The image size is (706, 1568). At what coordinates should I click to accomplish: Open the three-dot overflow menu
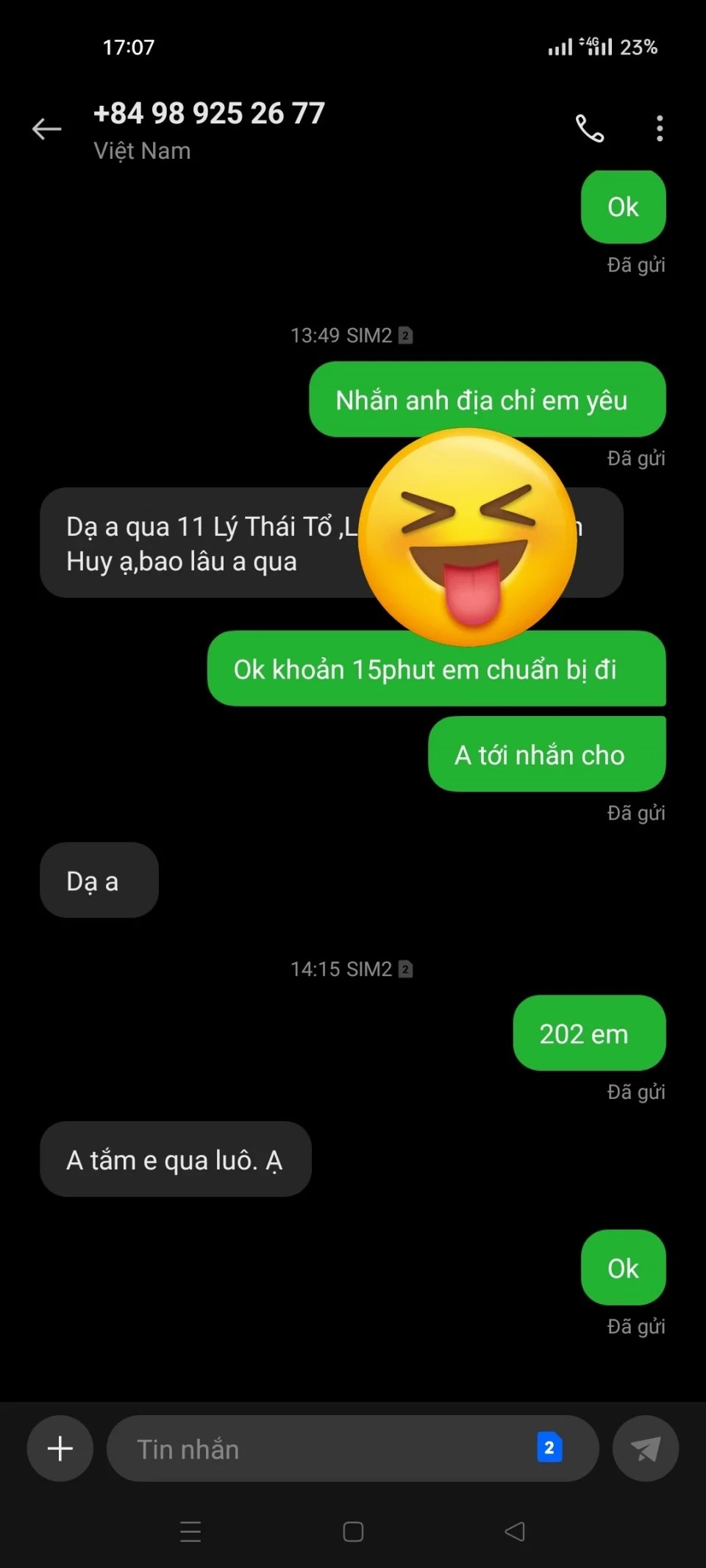[660, 129]
